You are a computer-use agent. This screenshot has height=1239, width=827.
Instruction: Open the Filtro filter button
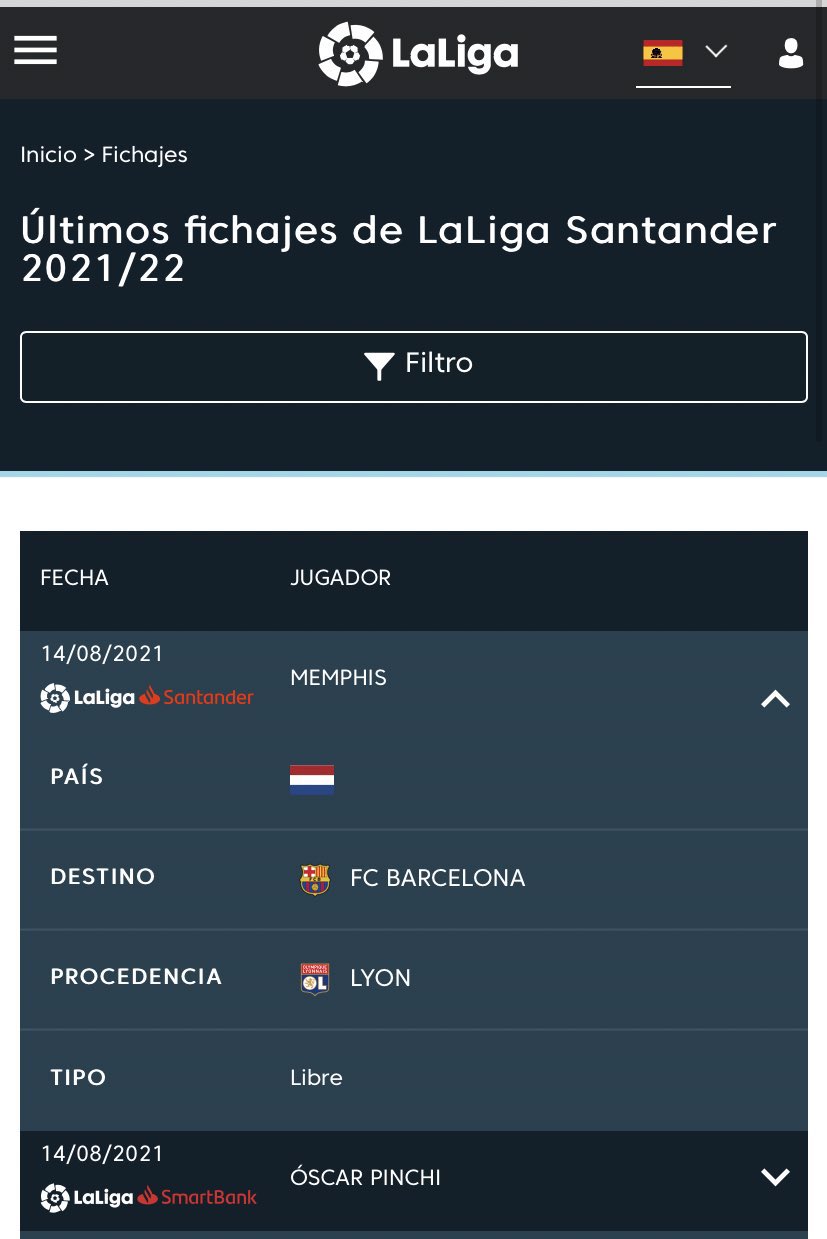[x=414, y=367]
